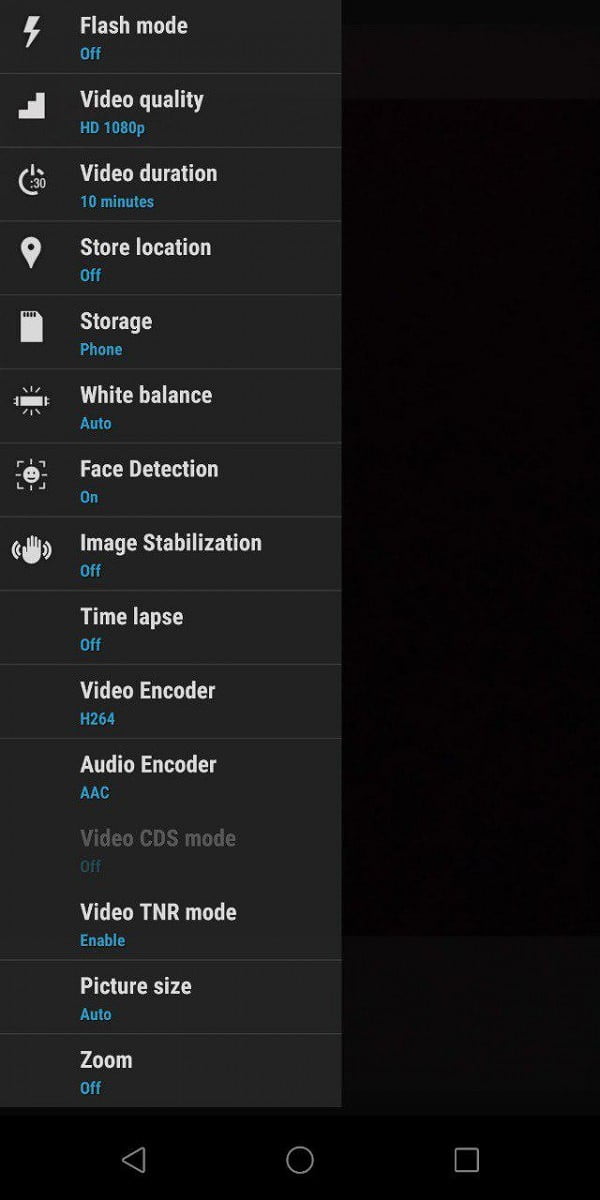600x1200 pixels.
Task: Open the Flash mode setting
Action: coord(170,36)
